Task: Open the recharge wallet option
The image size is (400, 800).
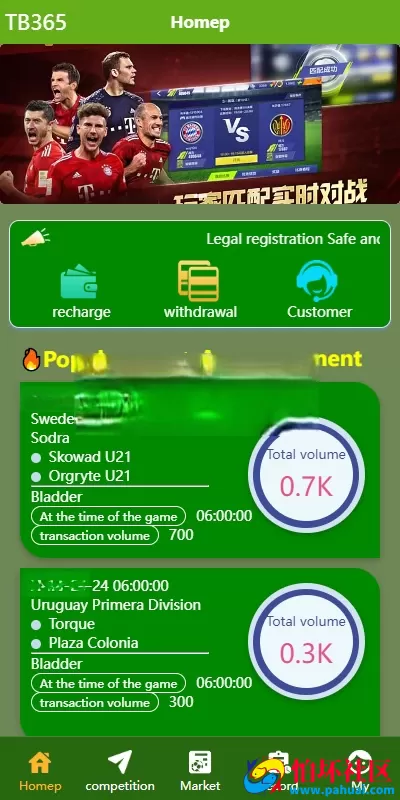Action: tap(81, 291)
